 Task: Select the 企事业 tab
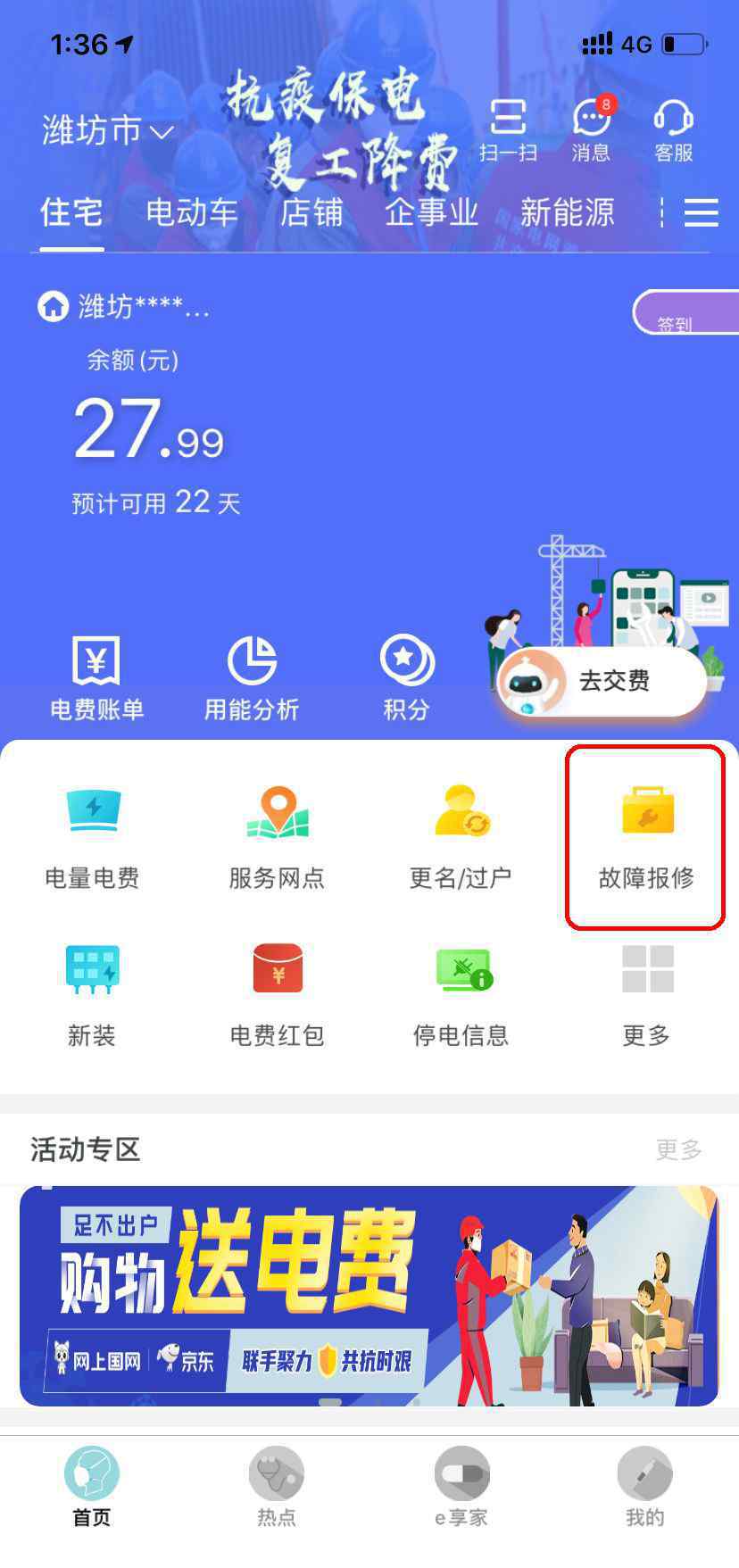tap(432, 212)
